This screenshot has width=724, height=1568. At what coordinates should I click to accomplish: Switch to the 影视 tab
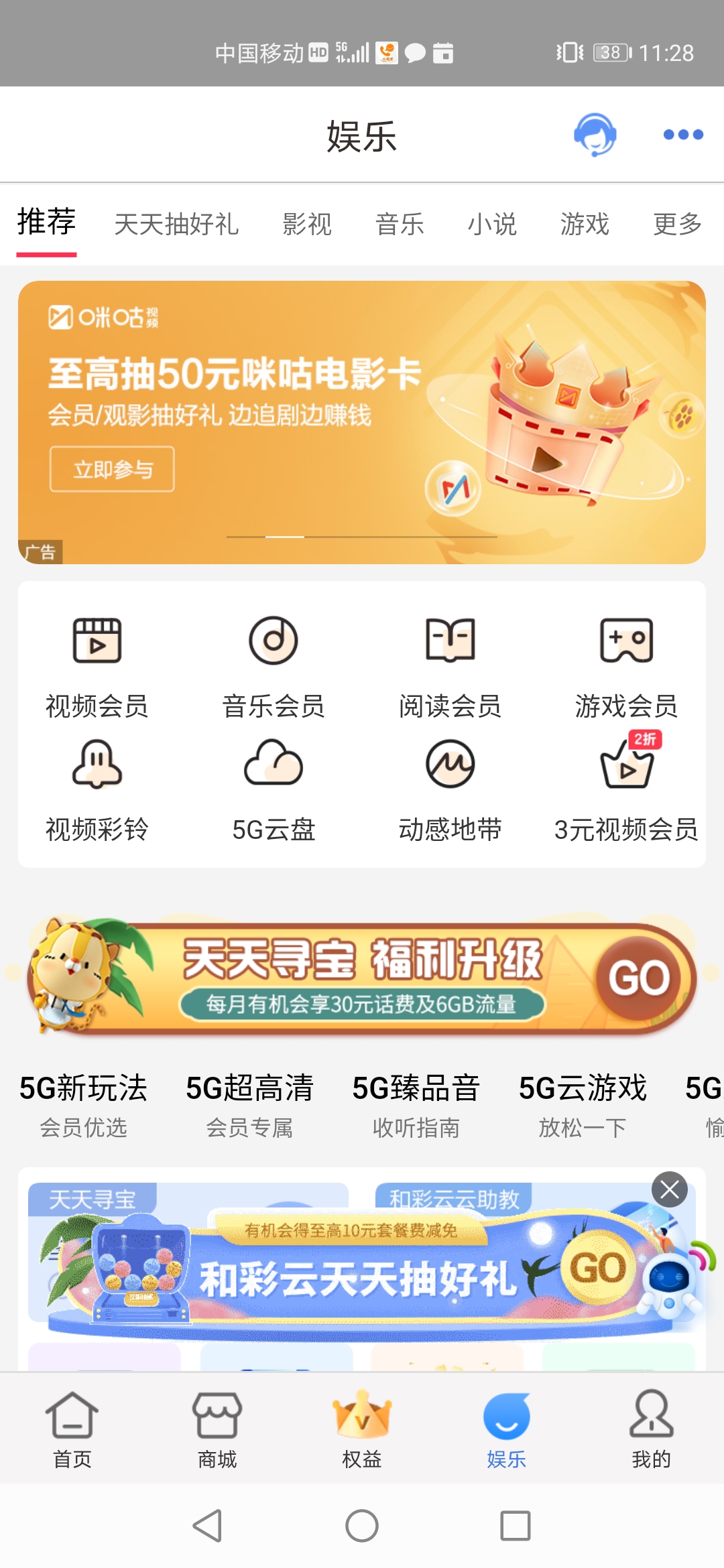pos(307,224)
